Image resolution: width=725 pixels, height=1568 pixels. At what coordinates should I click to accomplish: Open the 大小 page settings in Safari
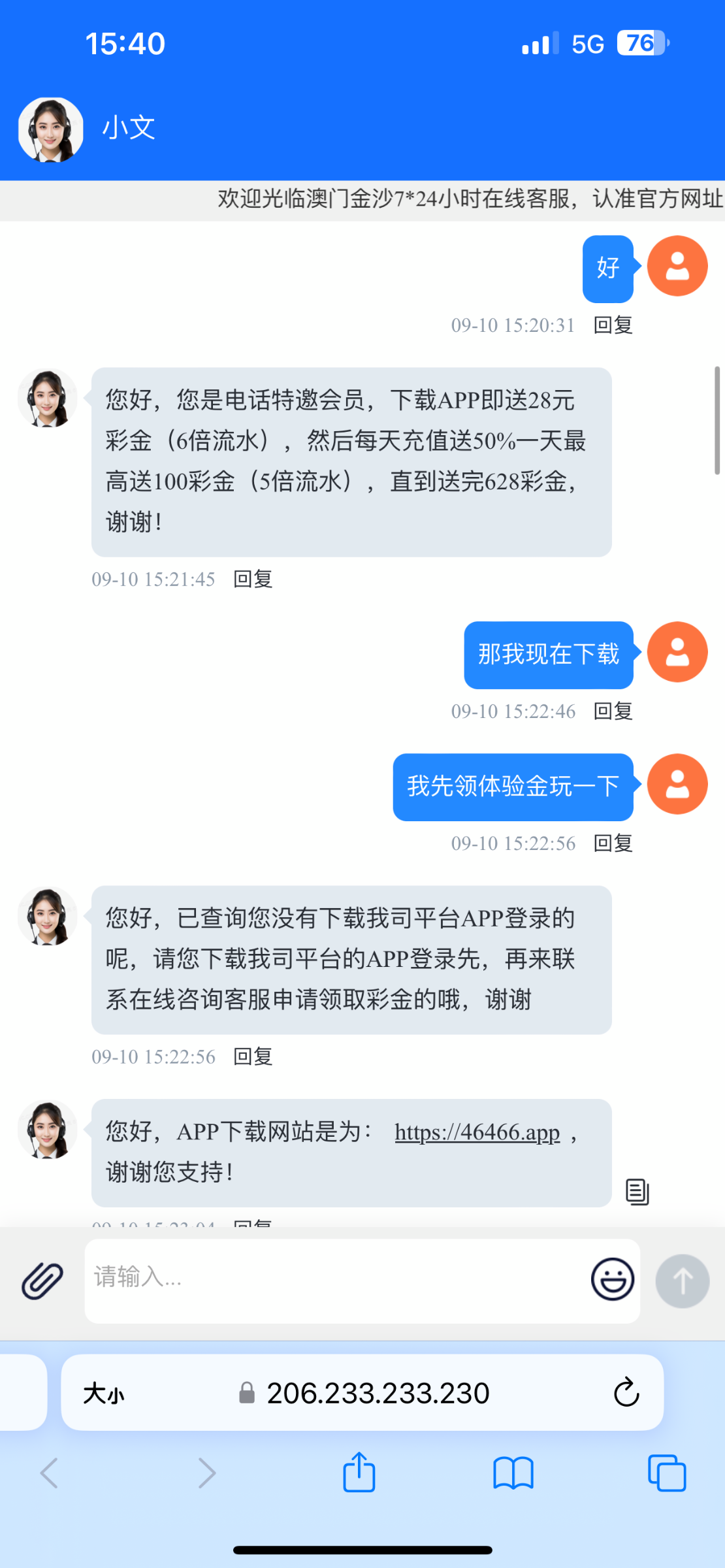(x=103, y=1394)
